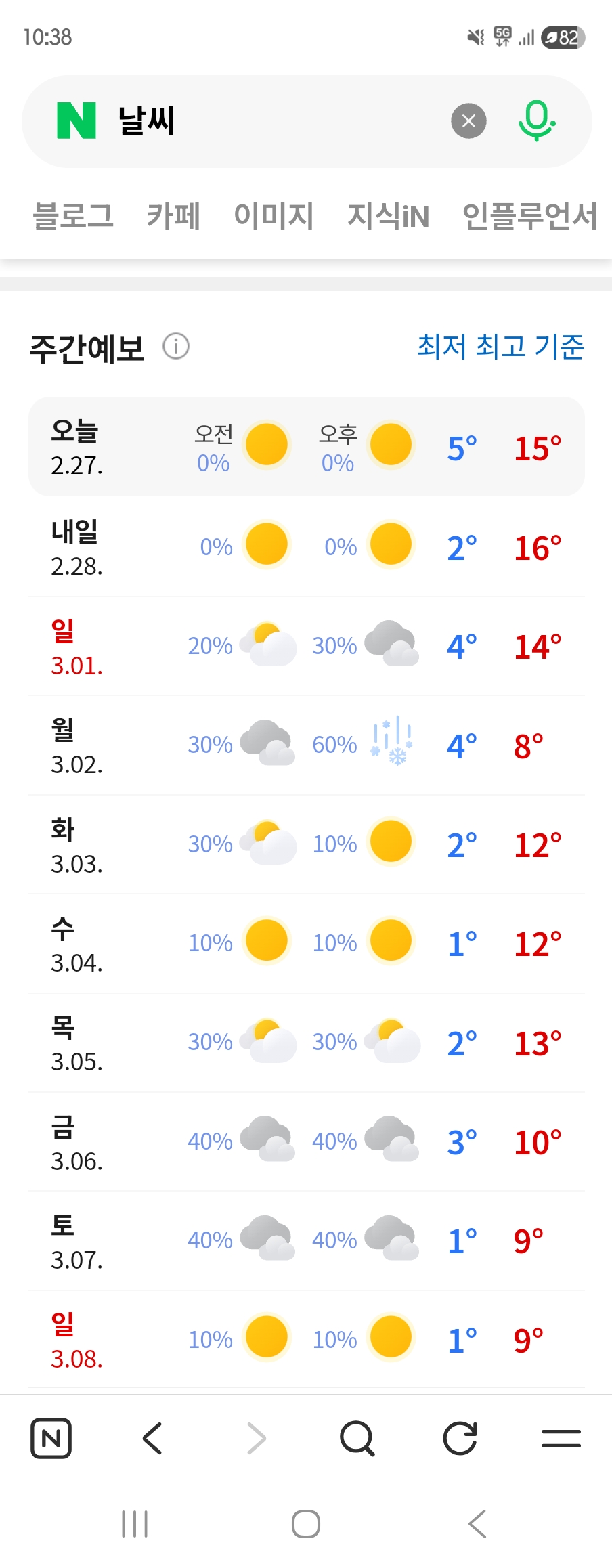
Task: Open the browser menu with two lines
Action: point(561,1438)
